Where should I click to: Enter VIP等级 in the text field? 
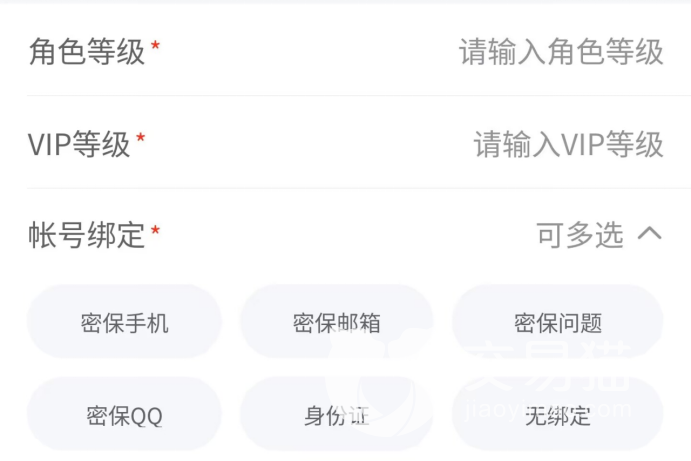point(567,144)
